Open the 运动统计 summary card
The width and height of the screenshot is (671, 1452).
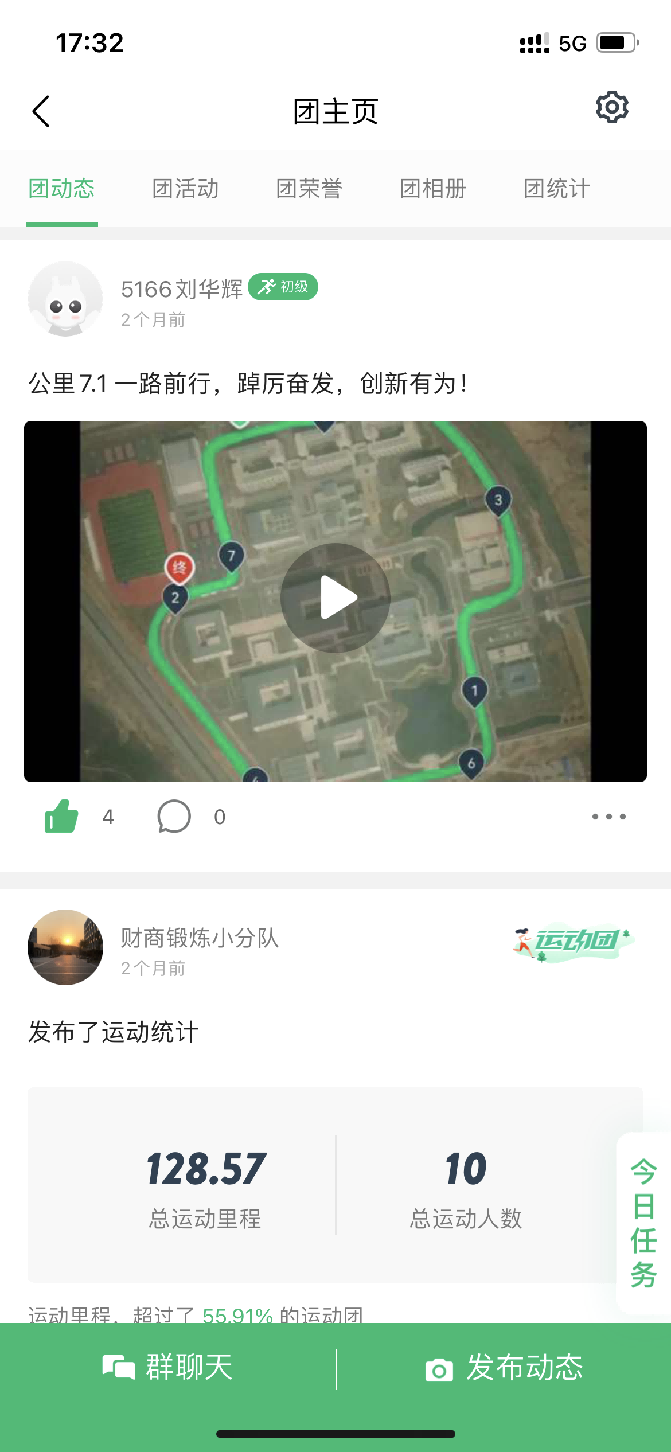(335, 1185)
